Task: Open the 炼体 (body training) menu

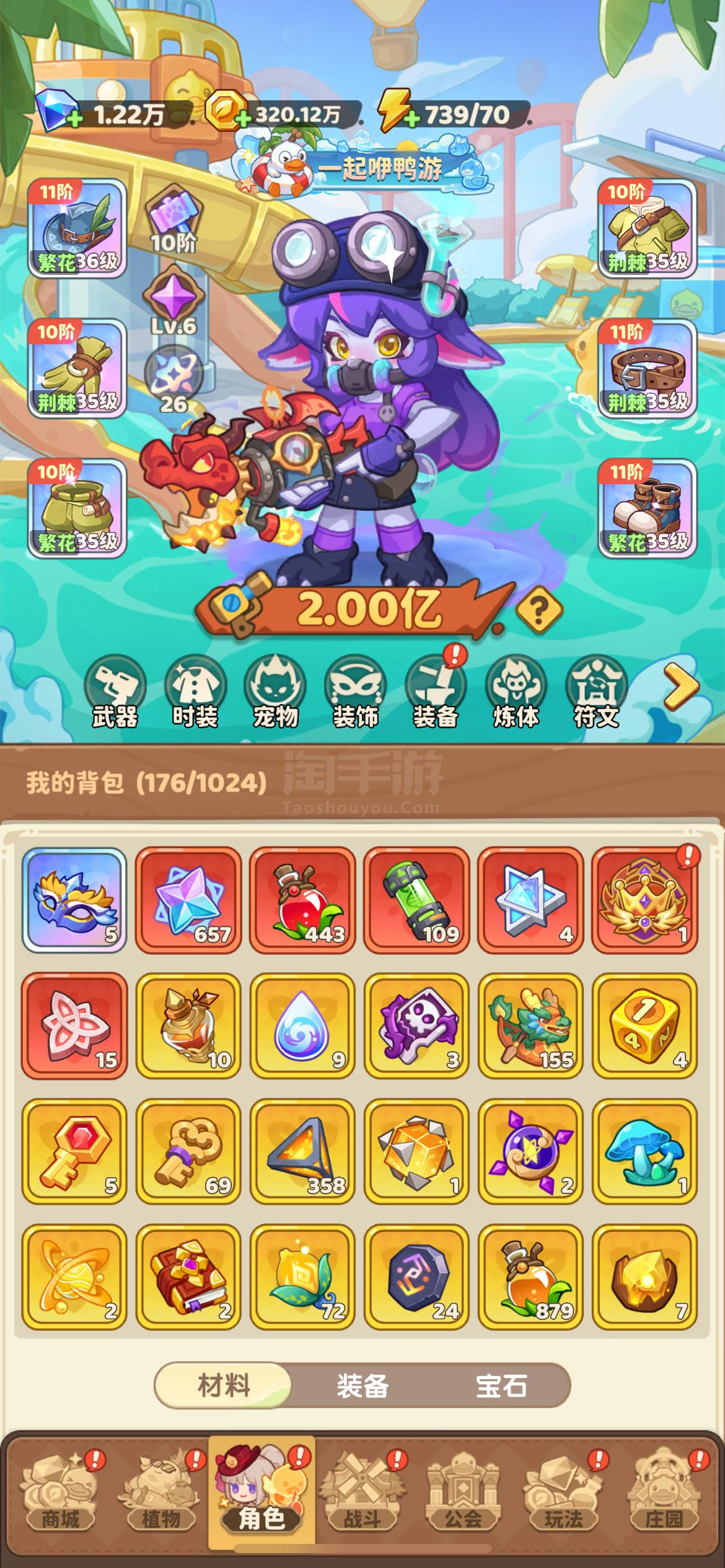Action: (x=516, y=691)
